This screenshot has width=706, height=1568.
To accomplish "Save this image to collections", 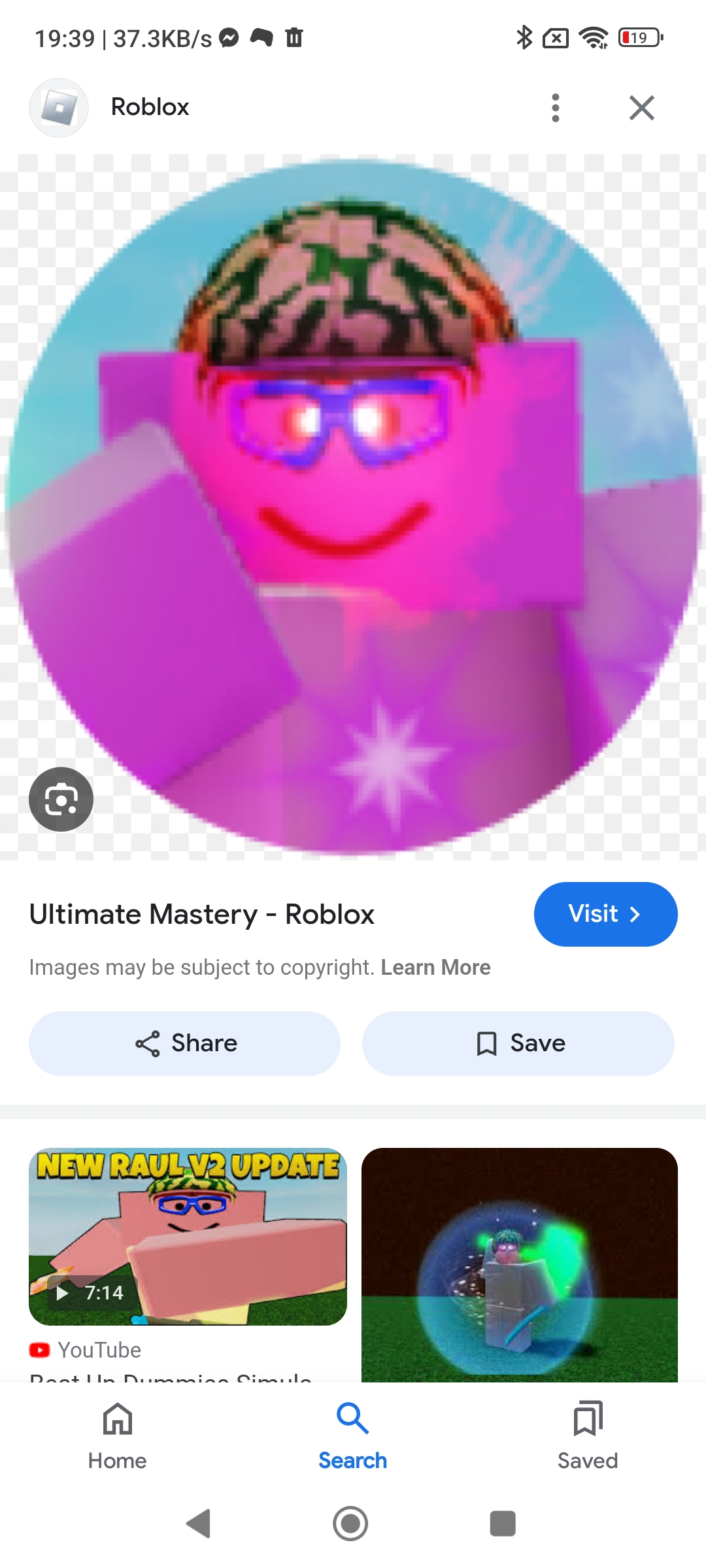I will (x=518, y=1043).
